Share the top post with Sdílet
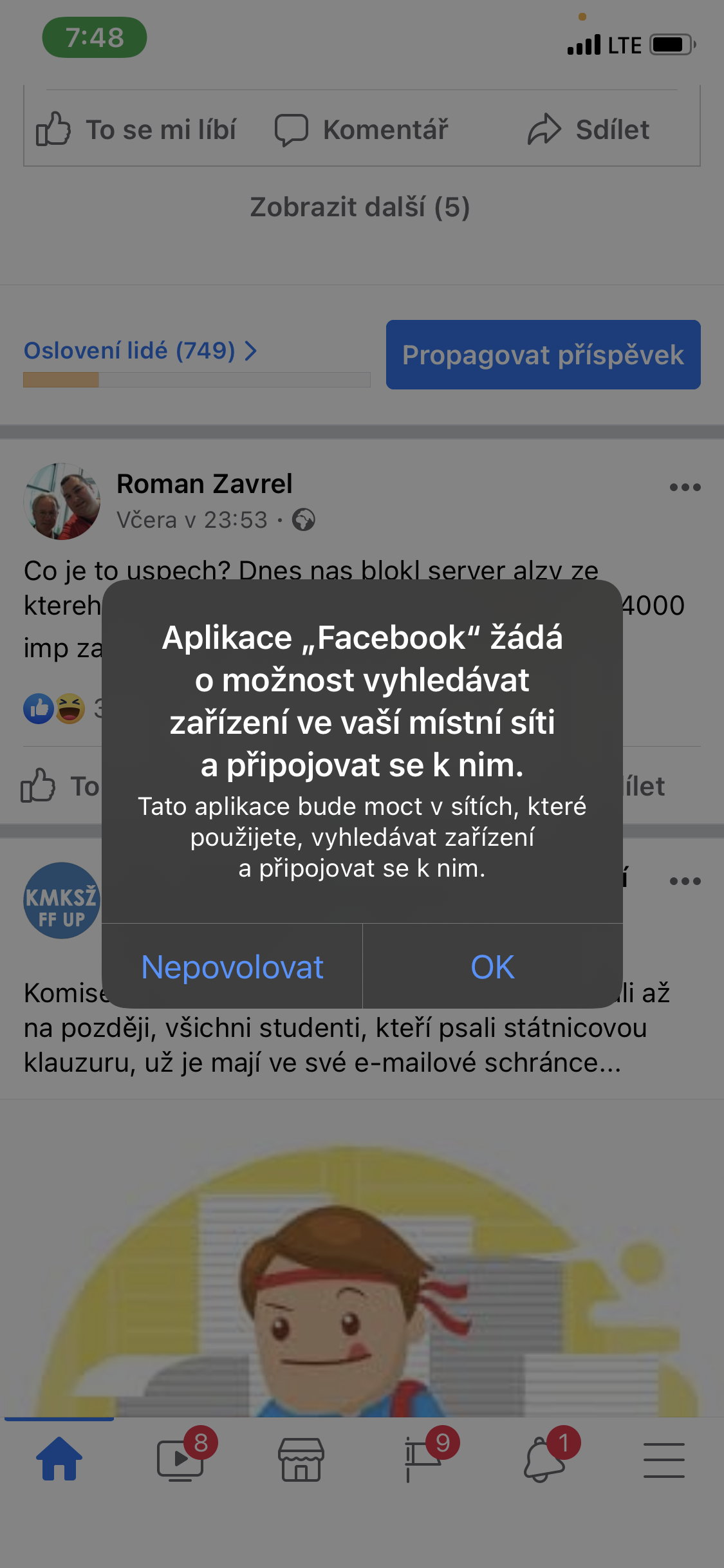 click(x=589, y=129)
